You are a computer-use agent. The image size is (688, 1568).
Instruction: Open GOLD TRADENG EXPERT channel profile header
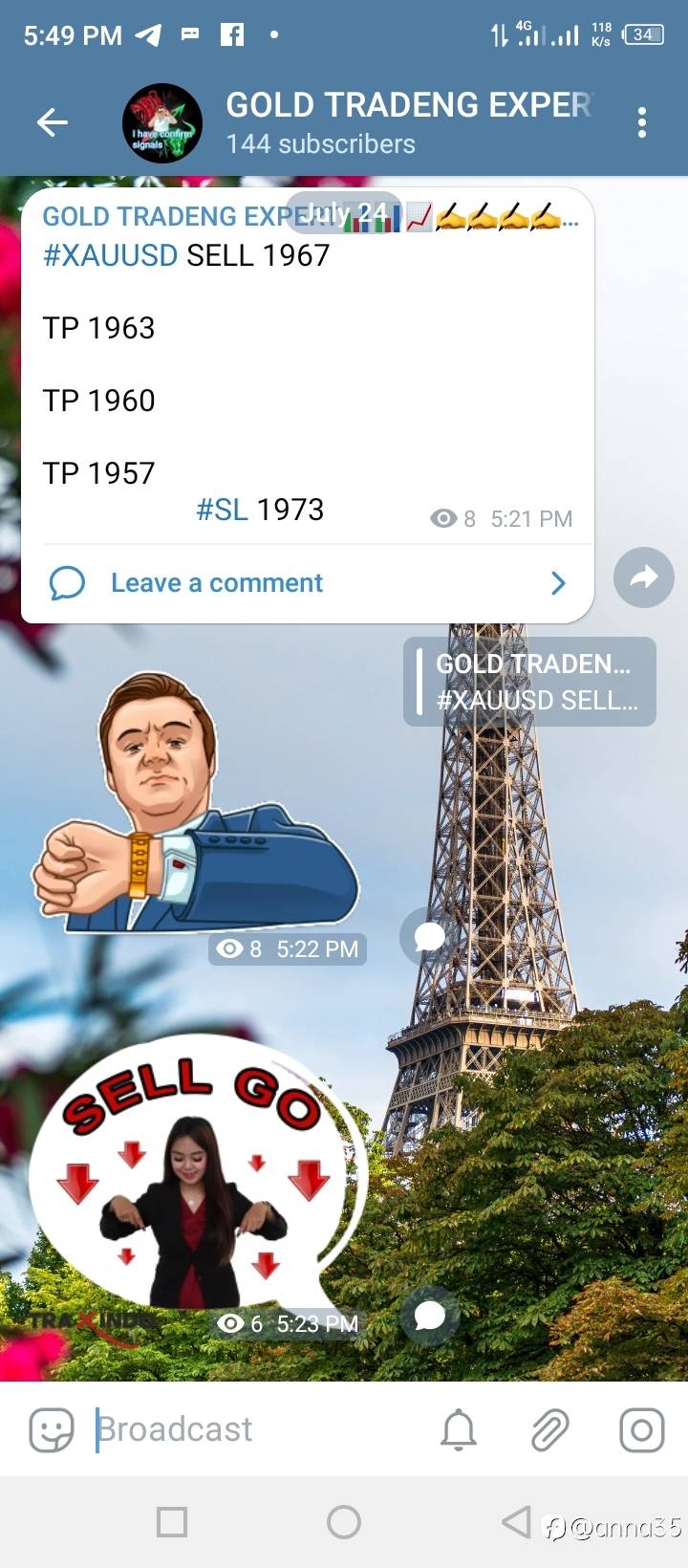[x=363, y=122]
